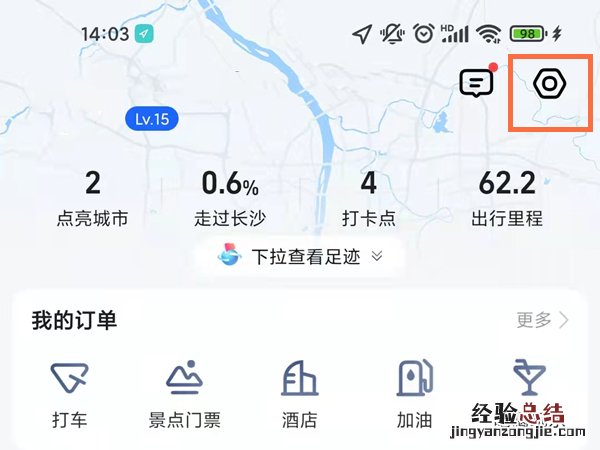
Task: Open 景点门票 ticket orders
Action: [185, 394]
